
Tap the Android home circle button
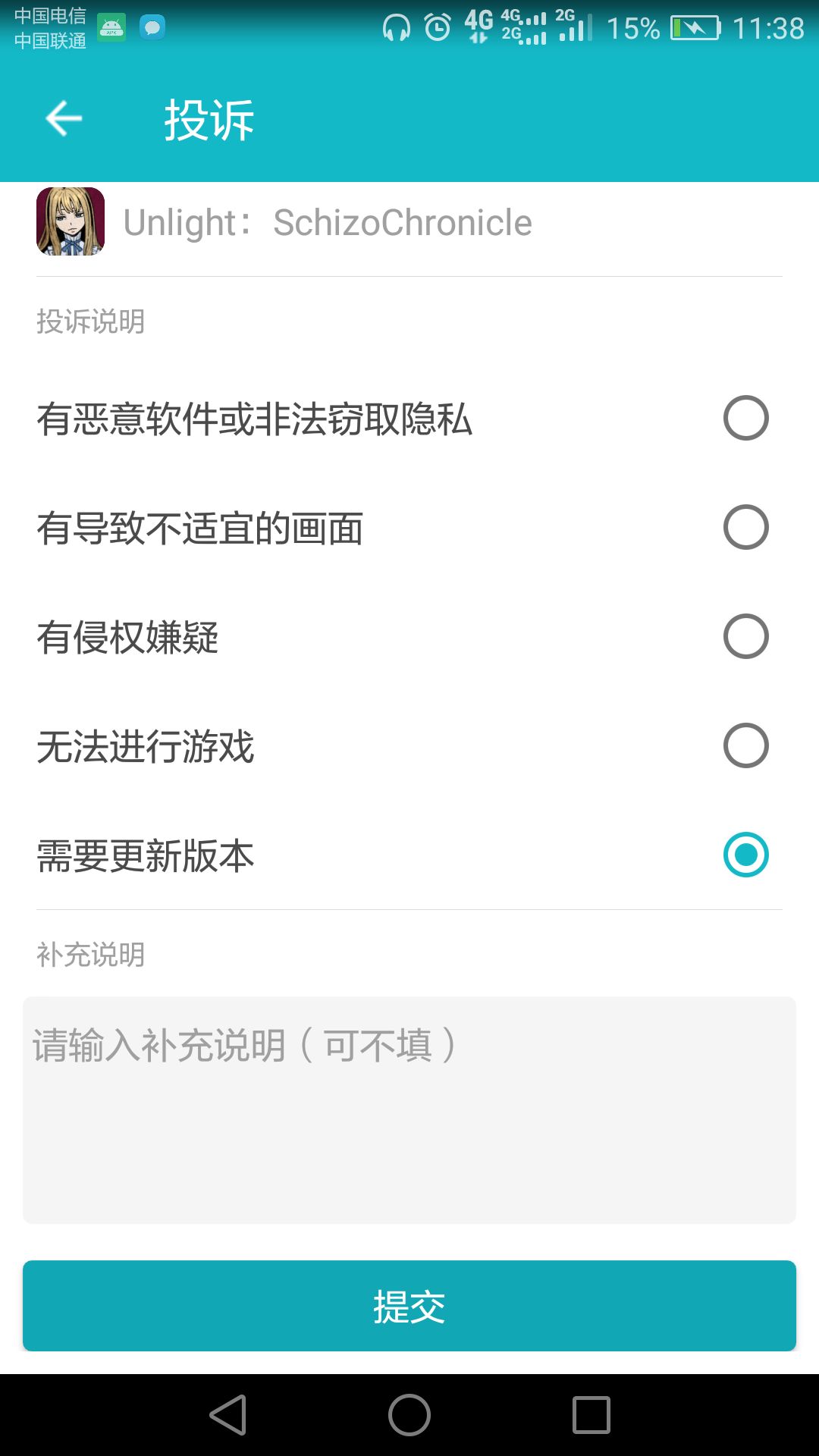pos(409,1413)
